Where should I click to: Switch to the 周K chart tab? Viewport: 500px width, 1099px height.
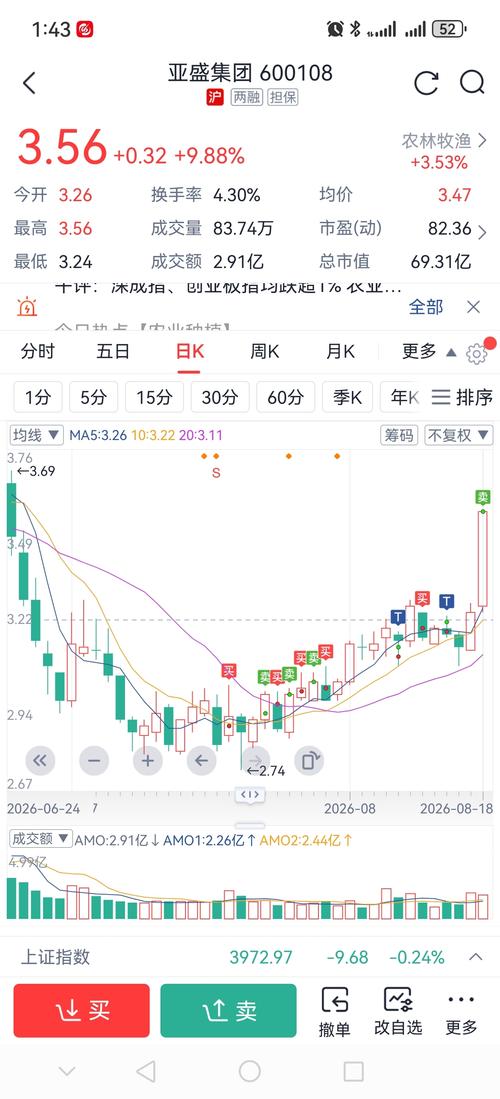tap(265, 351)
